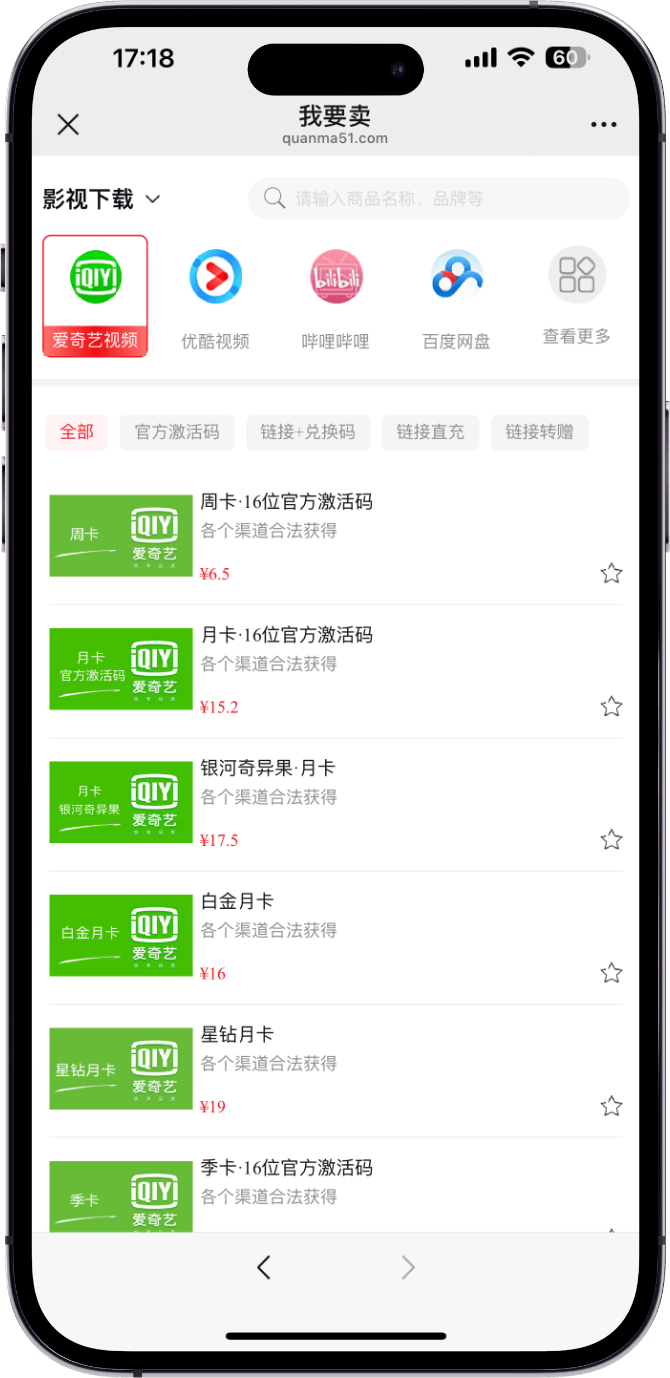
Task: Expand the 影视下载 category dropdown
Action: (101, 199)
